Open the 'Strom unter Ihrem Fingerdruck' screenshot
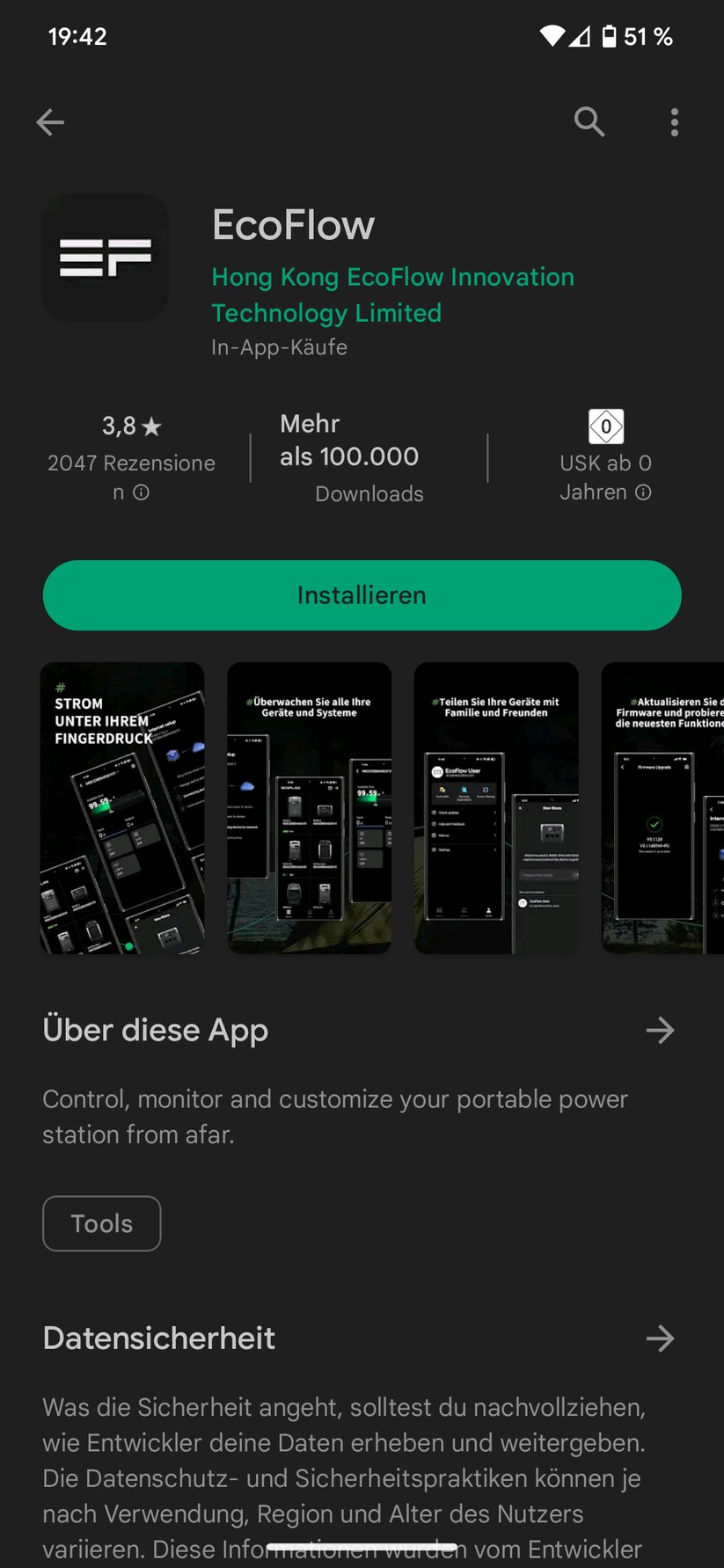This screenshot has height=1568, width=724. pos(122,808)
